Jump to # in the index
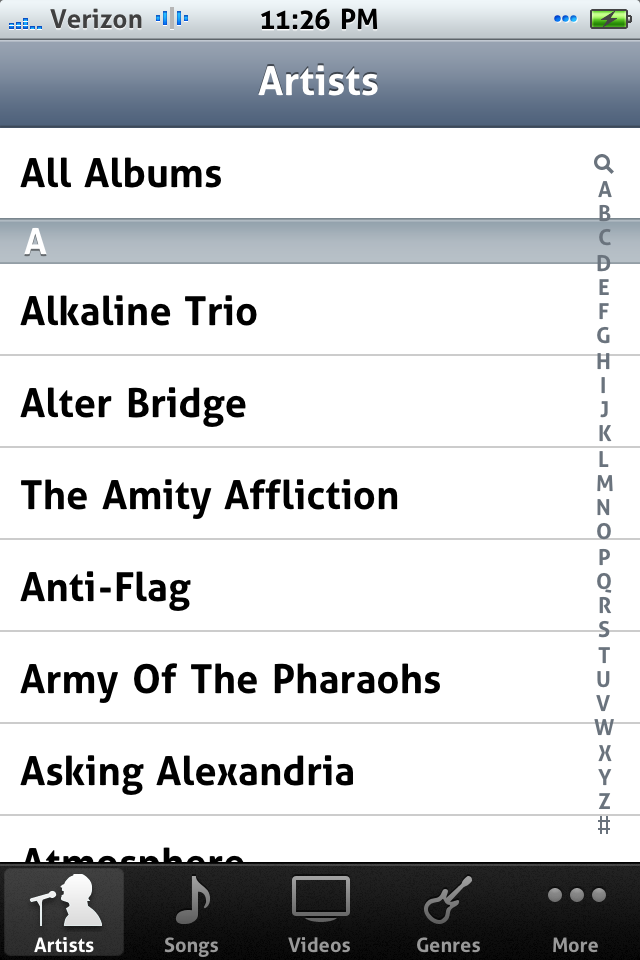Viewport: 640px width, 960px height. (x=604, y=826)
